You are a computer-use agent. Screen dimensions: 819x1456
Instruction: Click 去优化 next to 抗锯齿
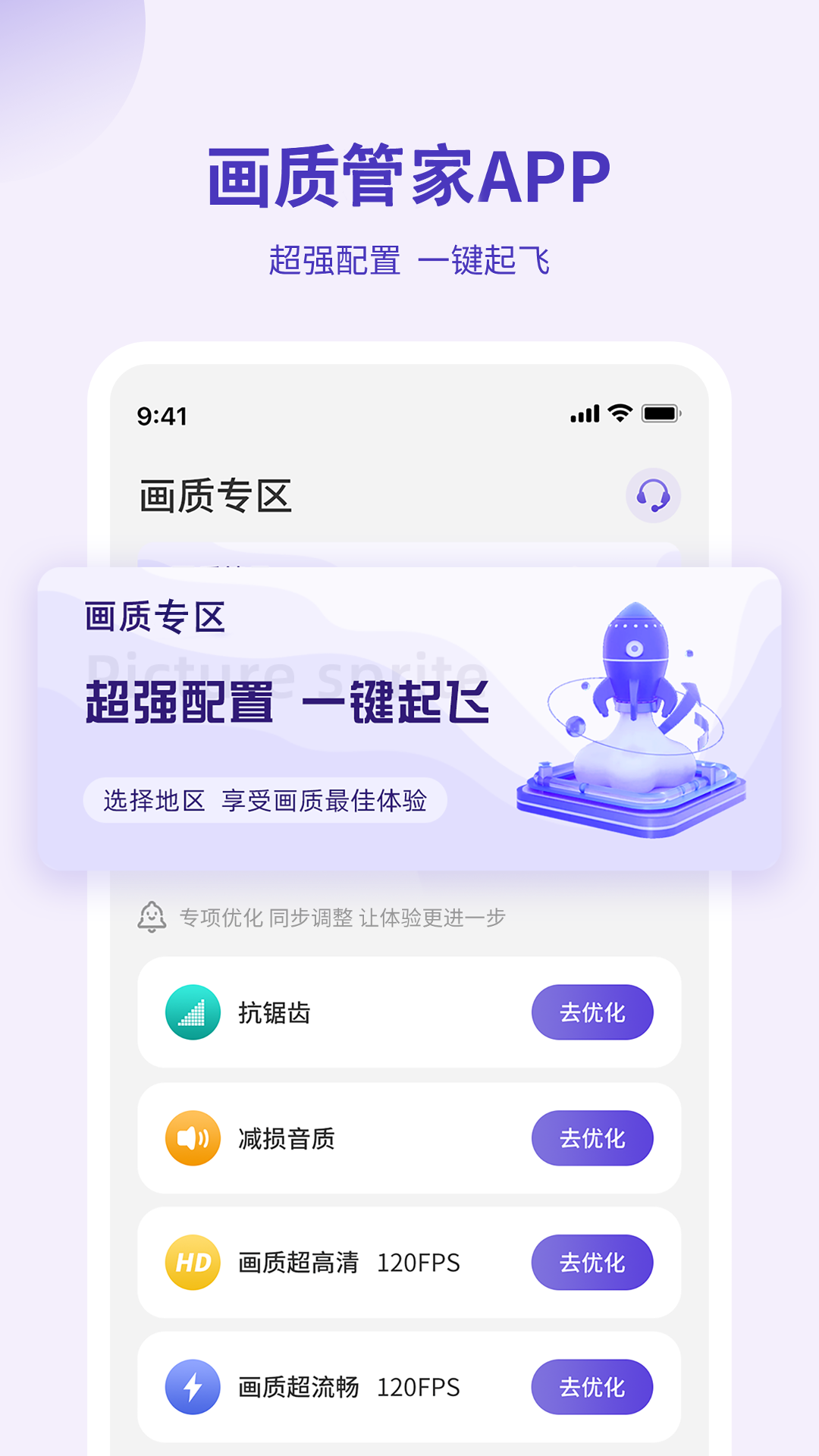(592, 1012)
